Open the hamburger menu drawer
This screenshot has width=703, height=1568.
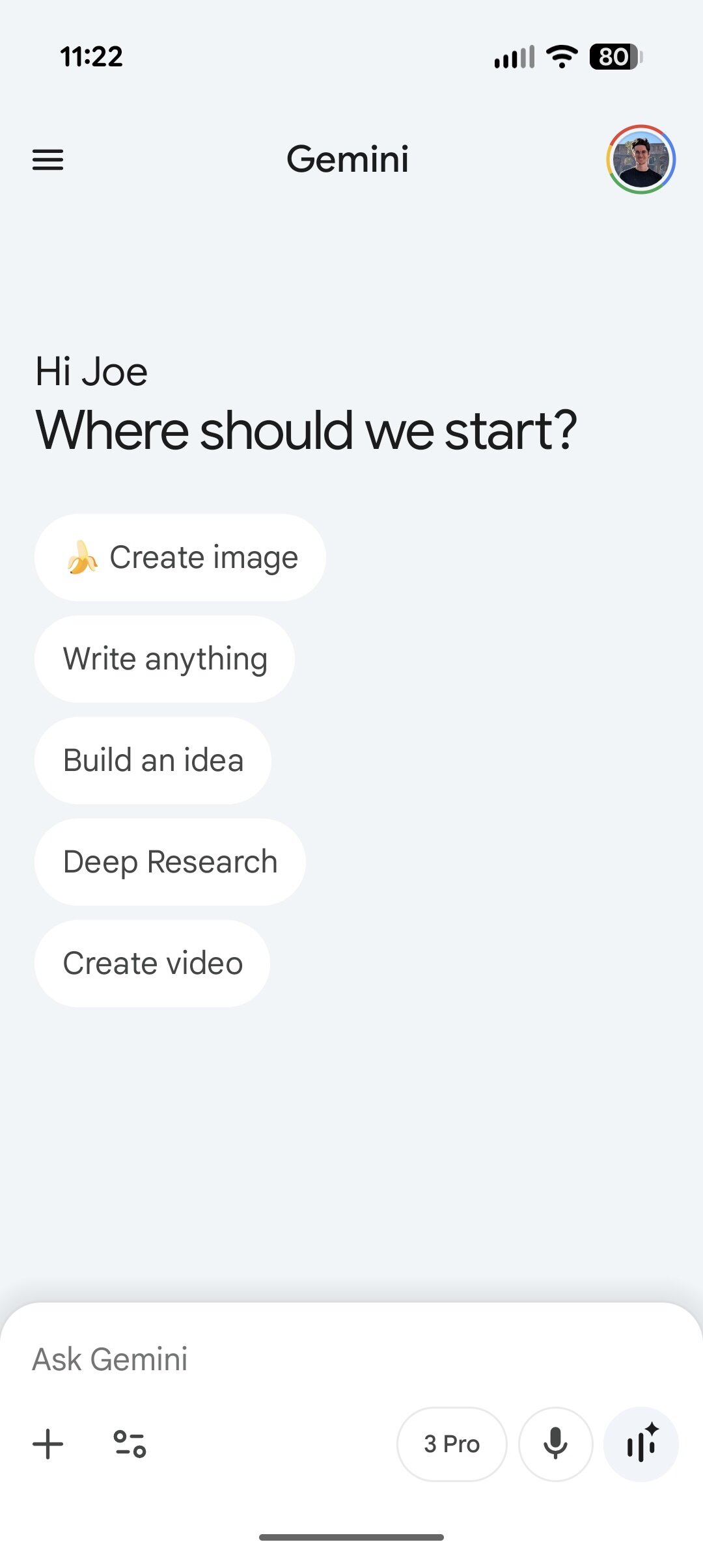tap(48, 159)
